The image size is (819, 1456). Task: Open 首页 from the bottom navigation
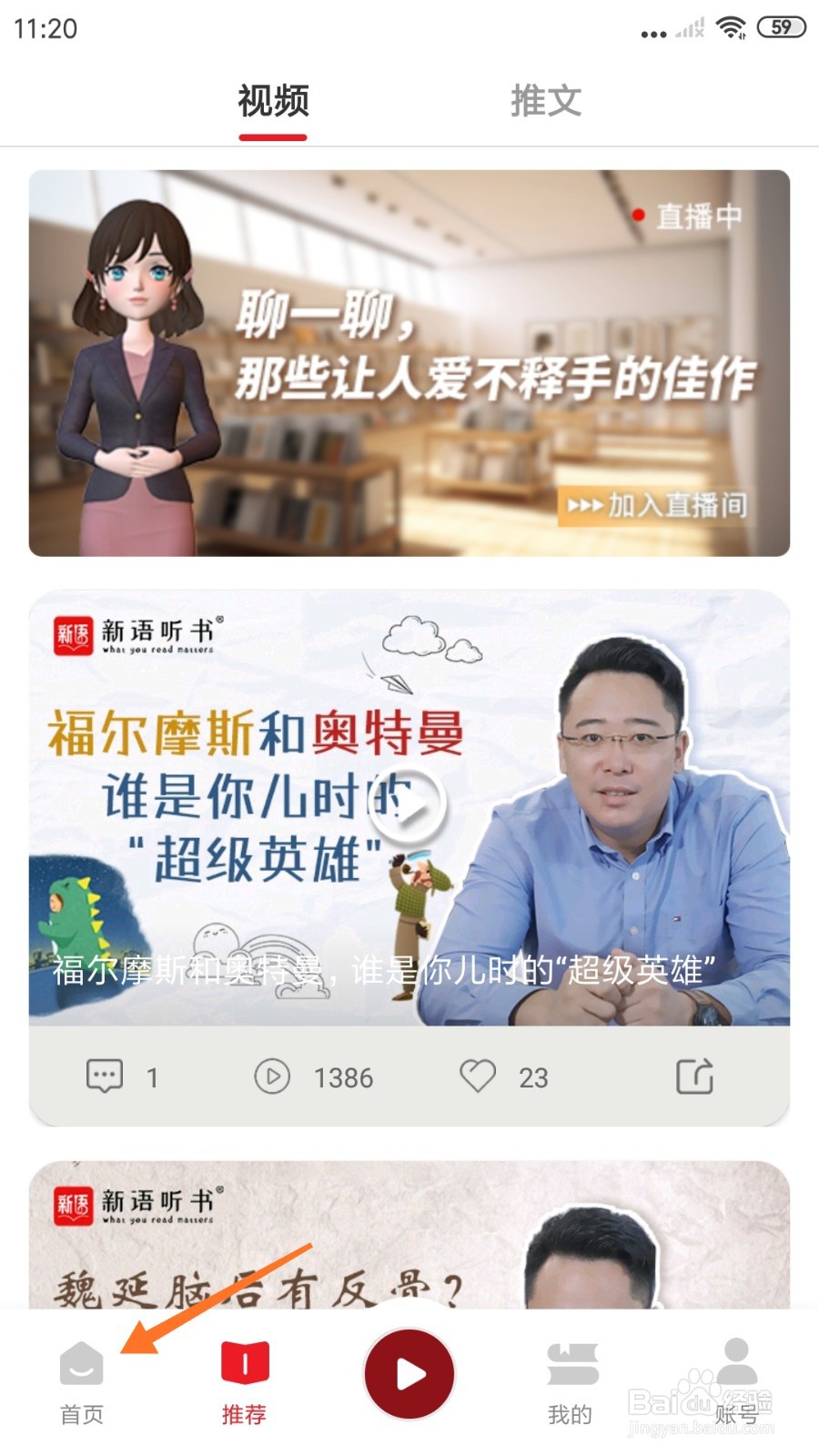click(81, 1383)
